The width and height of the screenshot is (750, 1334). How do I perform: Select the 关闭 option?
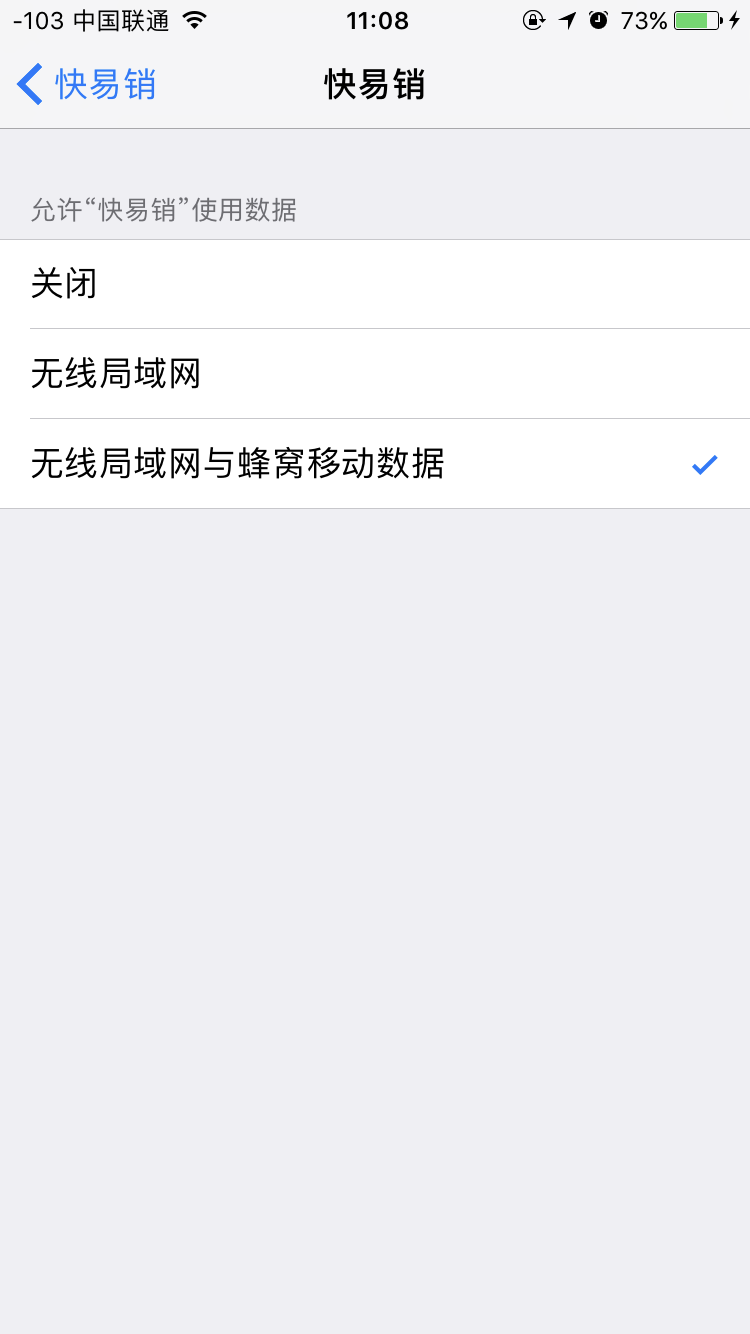point(375,284)
